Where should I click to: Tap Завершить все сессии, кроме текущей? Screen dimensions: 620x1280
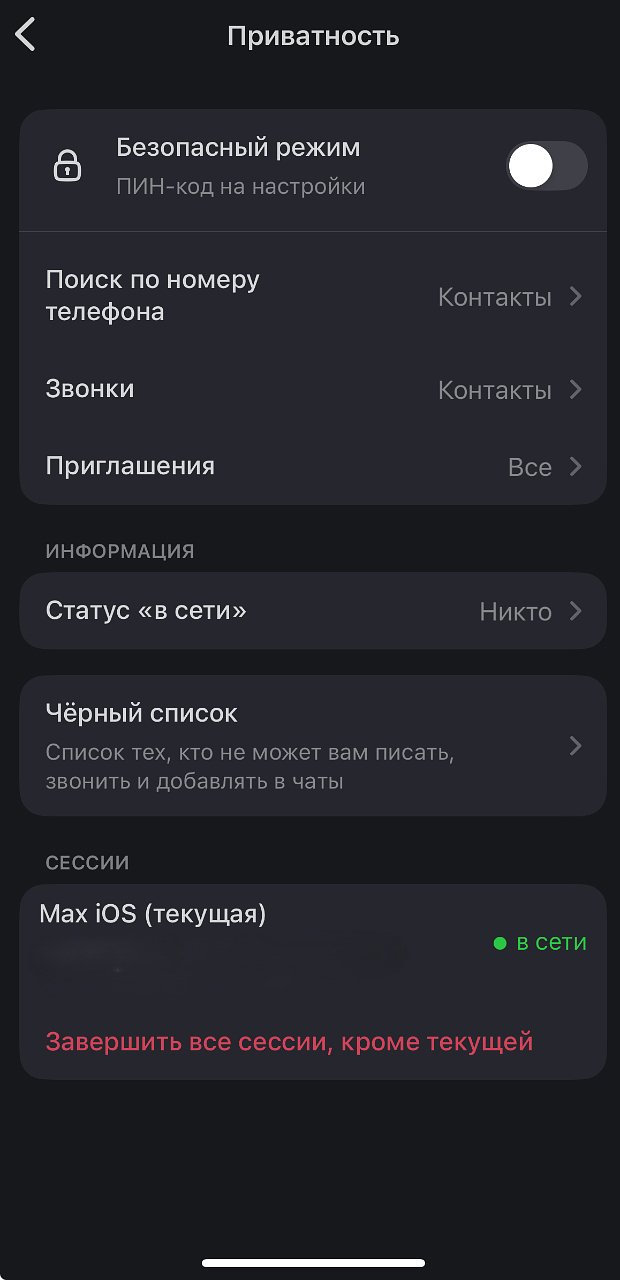click(289, 1042)
